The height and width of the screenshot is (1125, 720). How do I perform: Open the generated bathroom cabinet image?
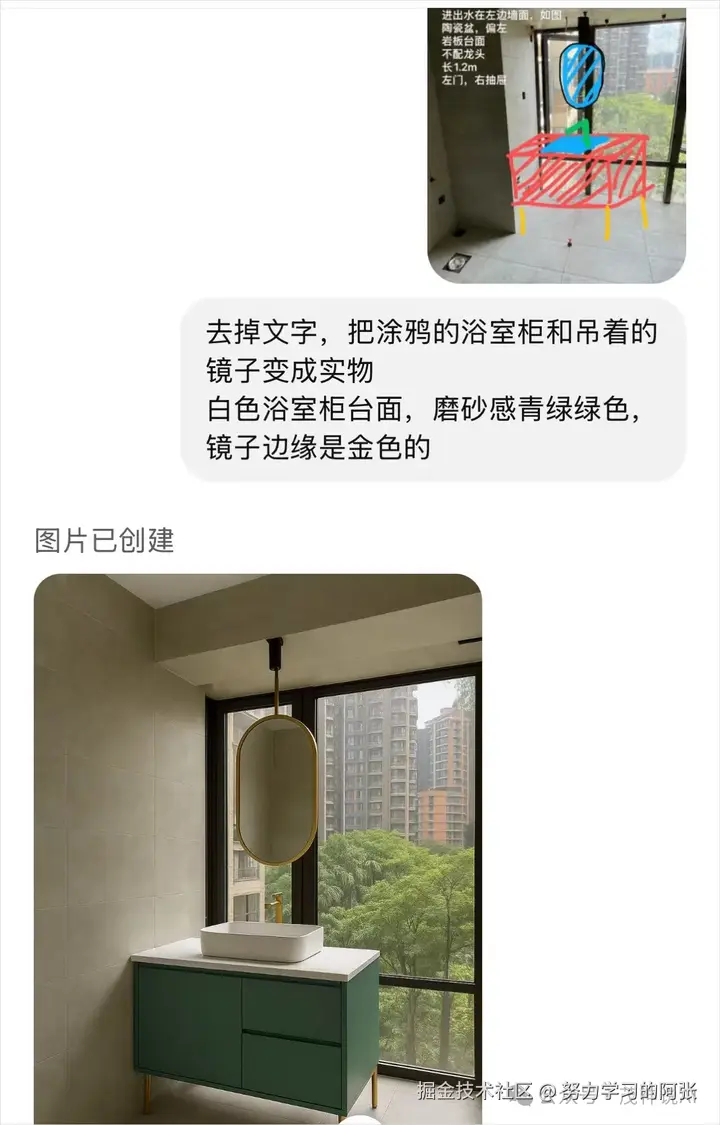[258, 848]
